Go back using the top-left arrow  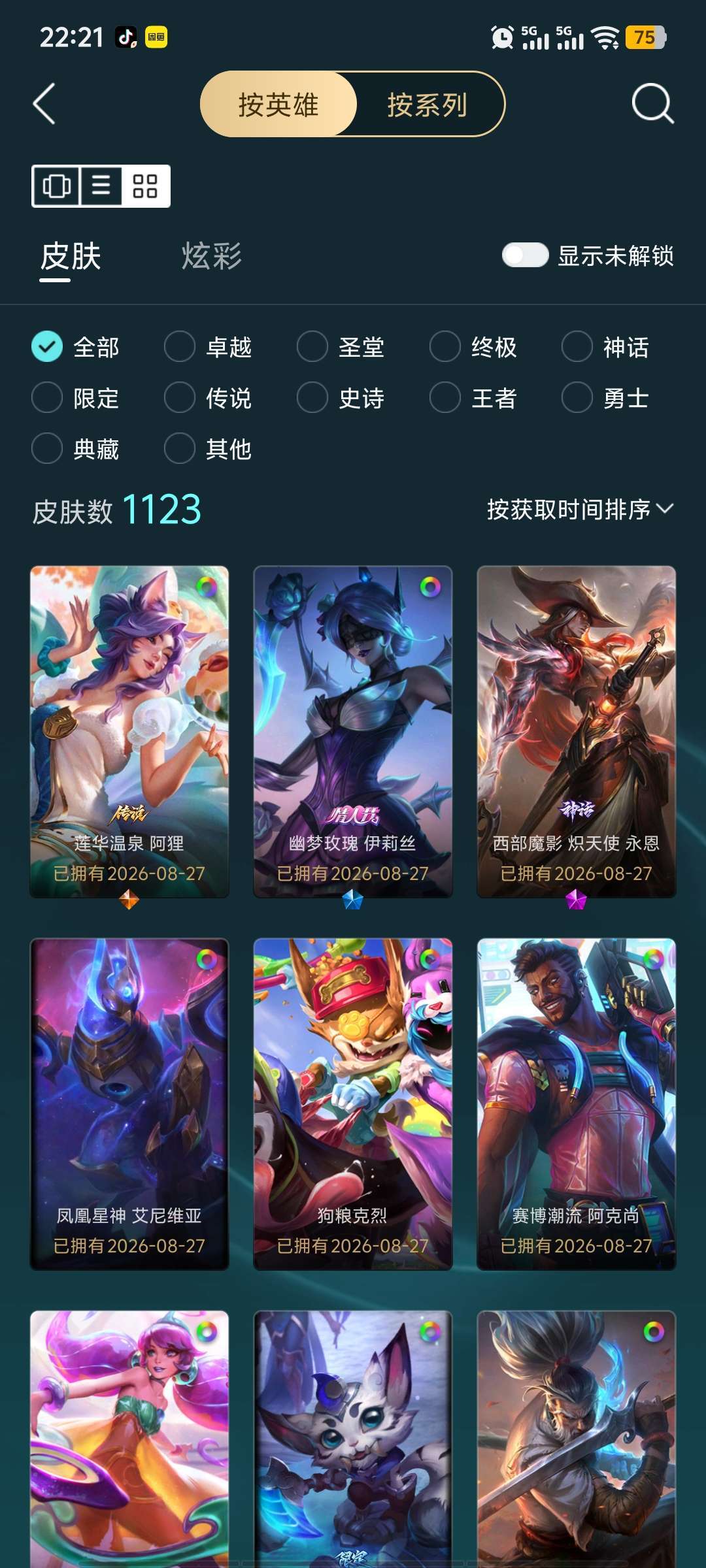click(44, 104)
